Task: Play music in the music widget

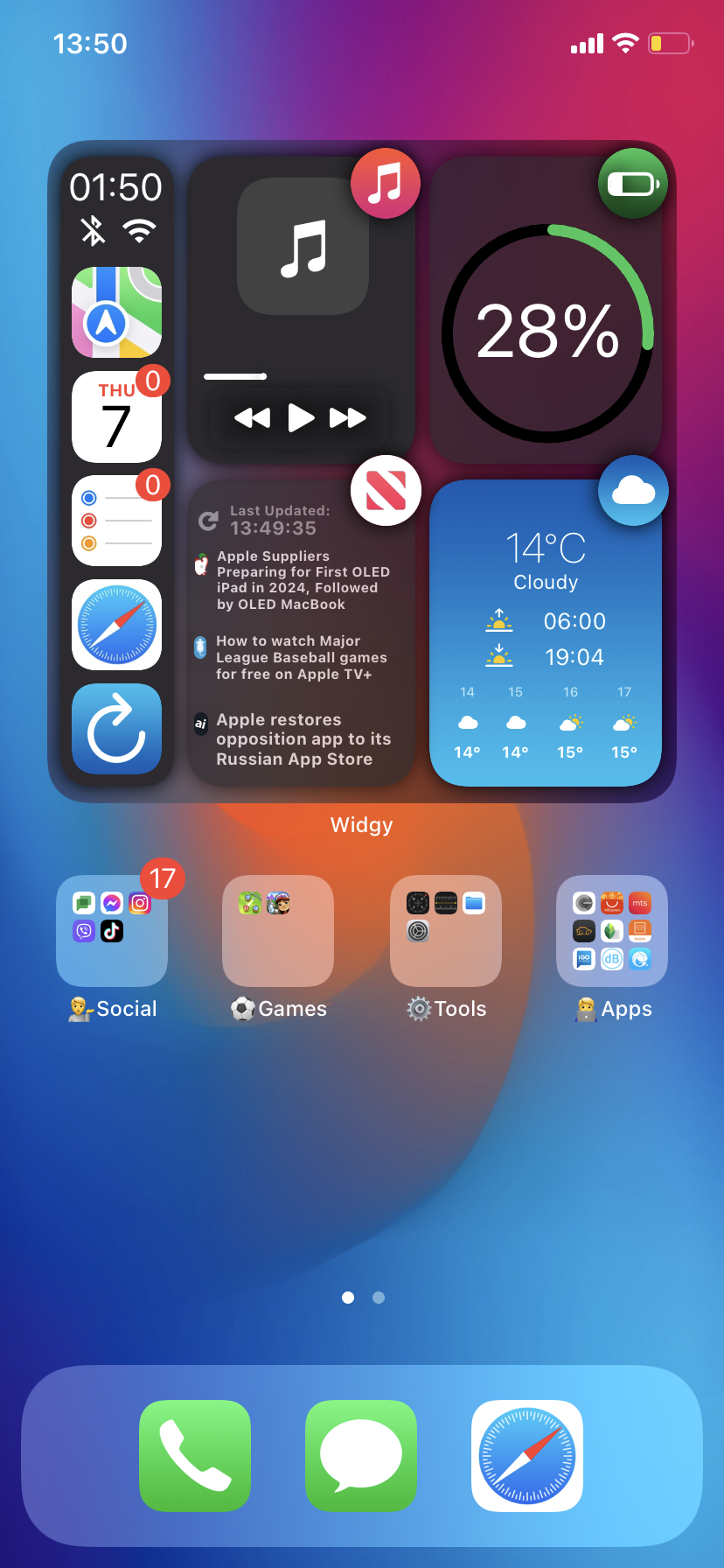Action: 300,418
